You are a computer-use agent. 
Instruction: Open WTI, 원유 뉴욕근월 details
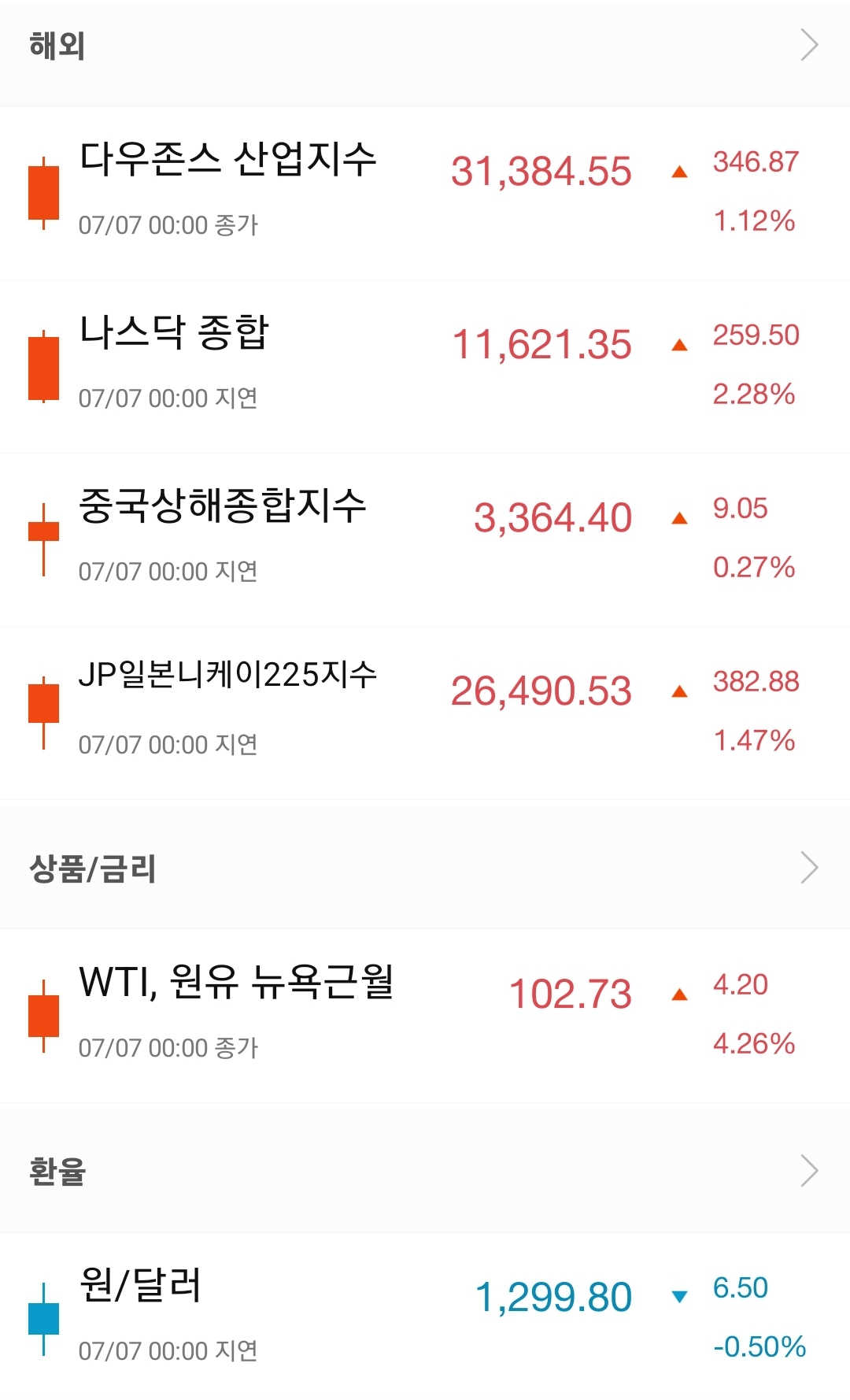click(425, 1016)
